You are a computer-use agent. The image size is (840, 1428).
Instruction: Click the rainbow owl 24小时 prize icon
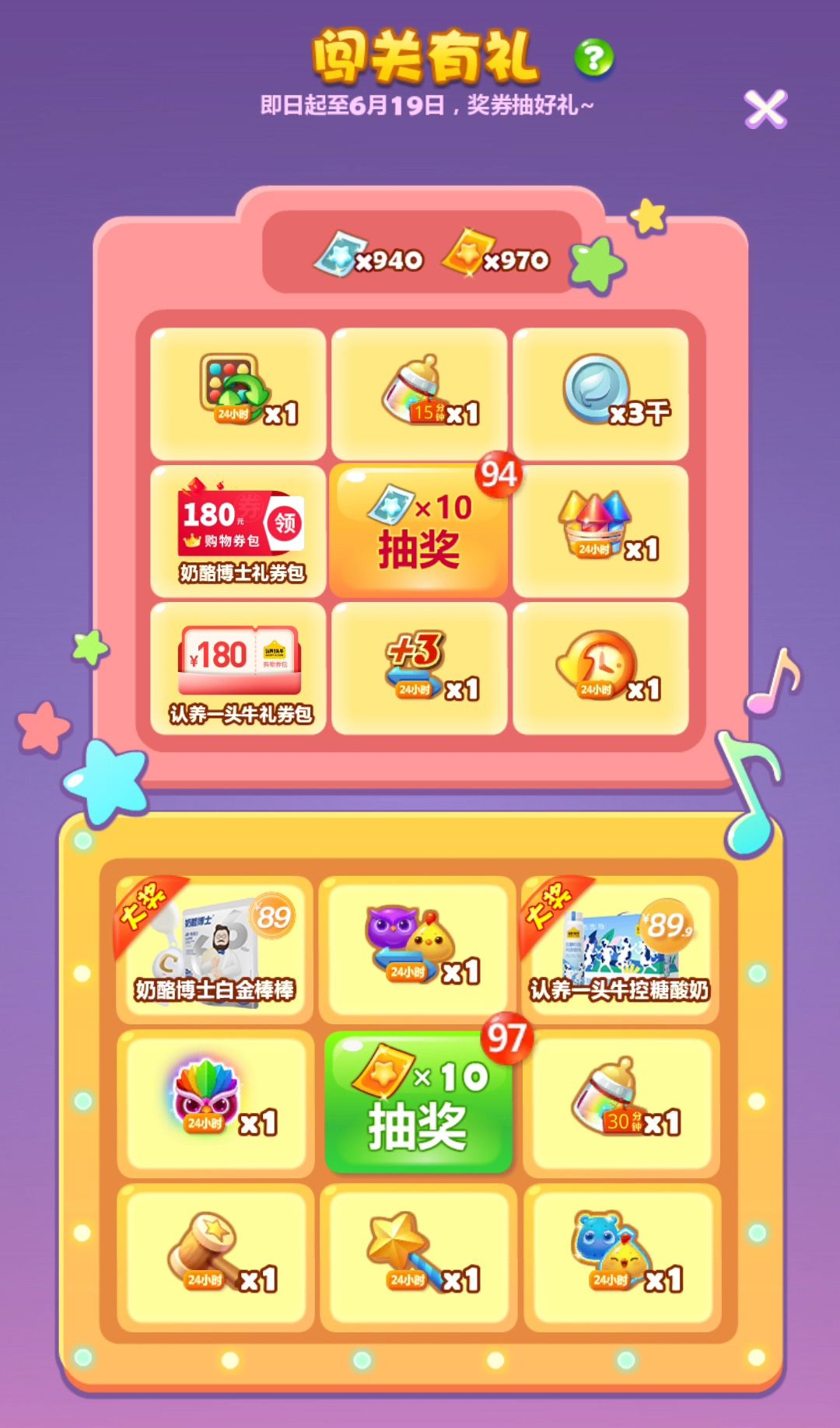click(x=215, y=1103)
